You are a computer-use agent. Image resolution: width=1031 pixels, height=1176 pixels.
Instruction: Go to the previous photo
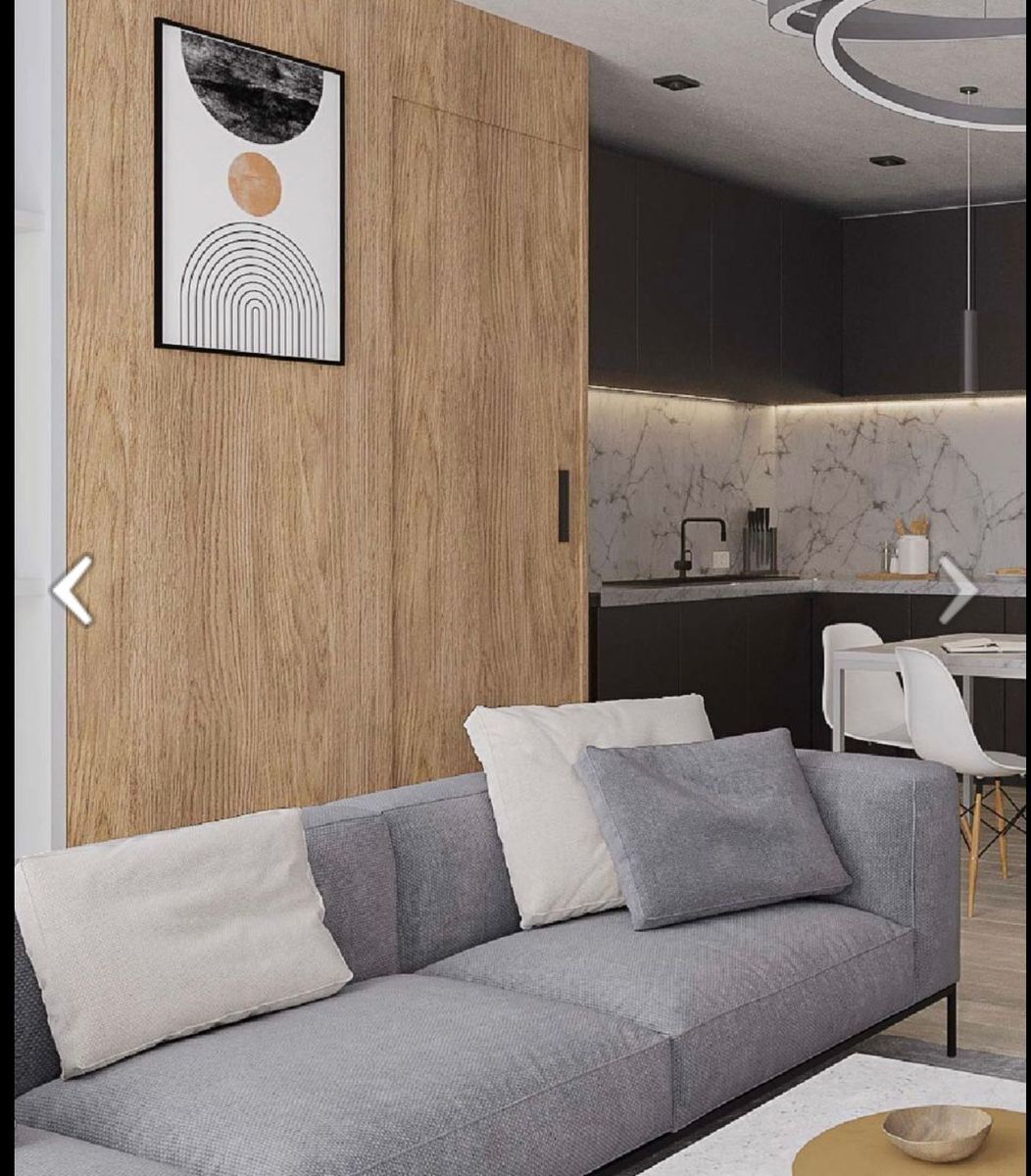[x=72, y=590]
